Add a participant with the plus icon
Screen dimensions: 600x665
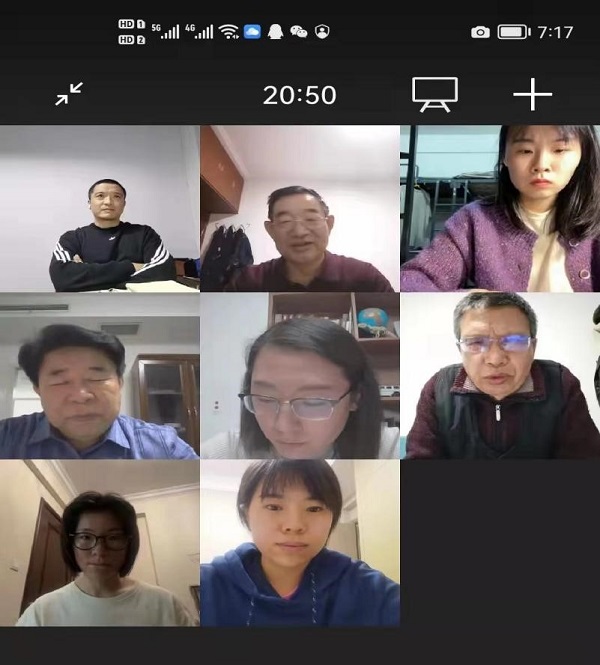(532, 95)
